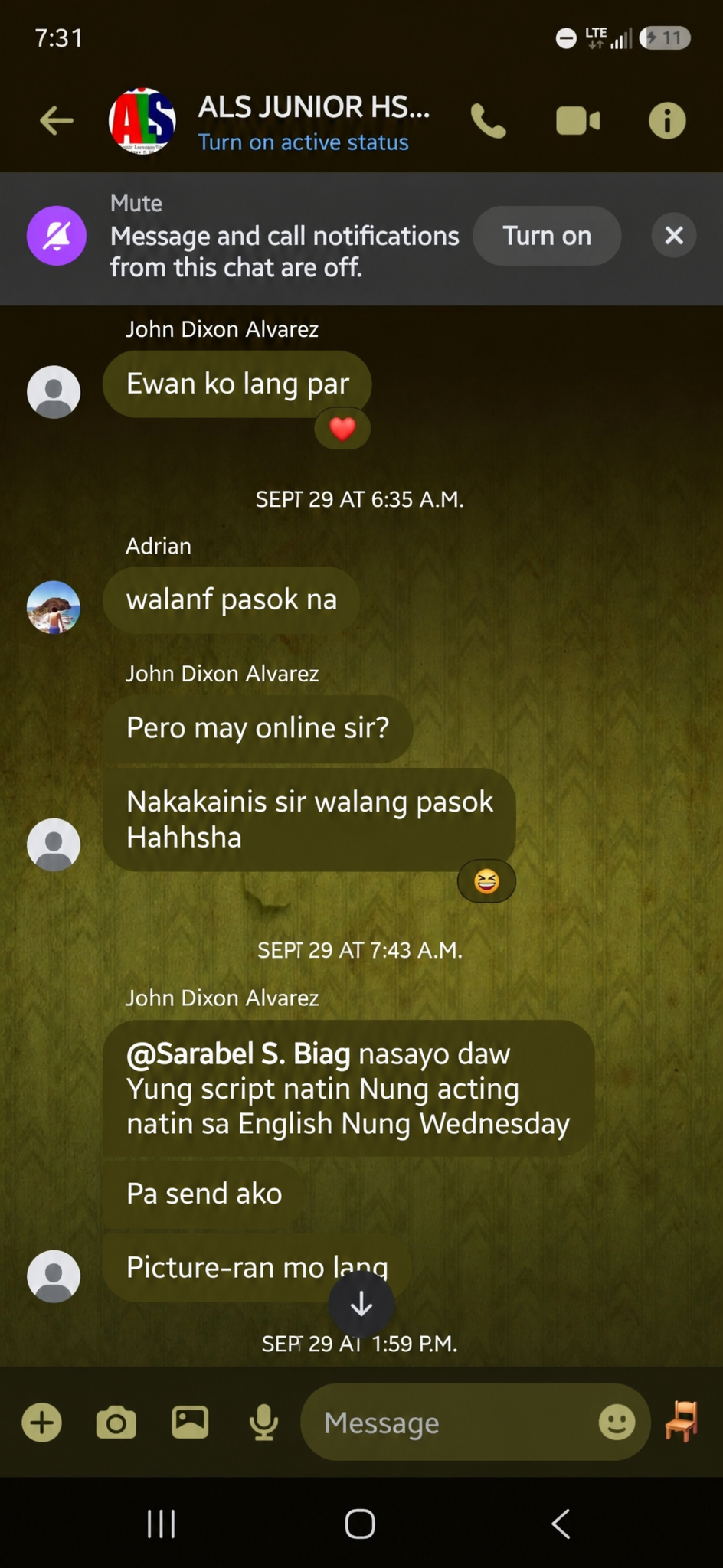Tap Turn on active status link

coord(303,142)
